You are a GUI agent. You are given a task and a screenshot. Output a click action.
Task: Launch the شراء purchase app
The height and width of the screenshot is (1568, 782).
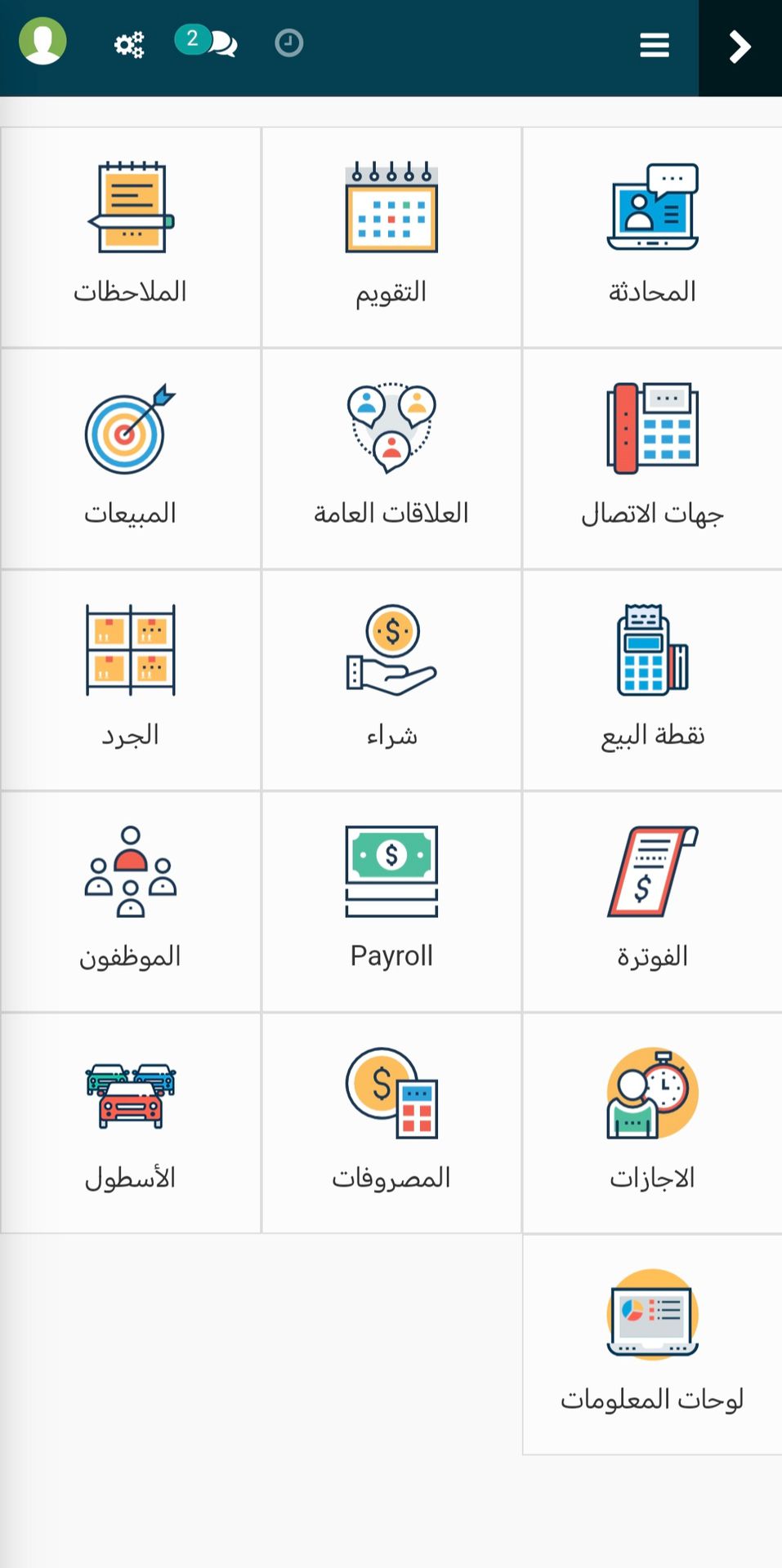[391, 680]
